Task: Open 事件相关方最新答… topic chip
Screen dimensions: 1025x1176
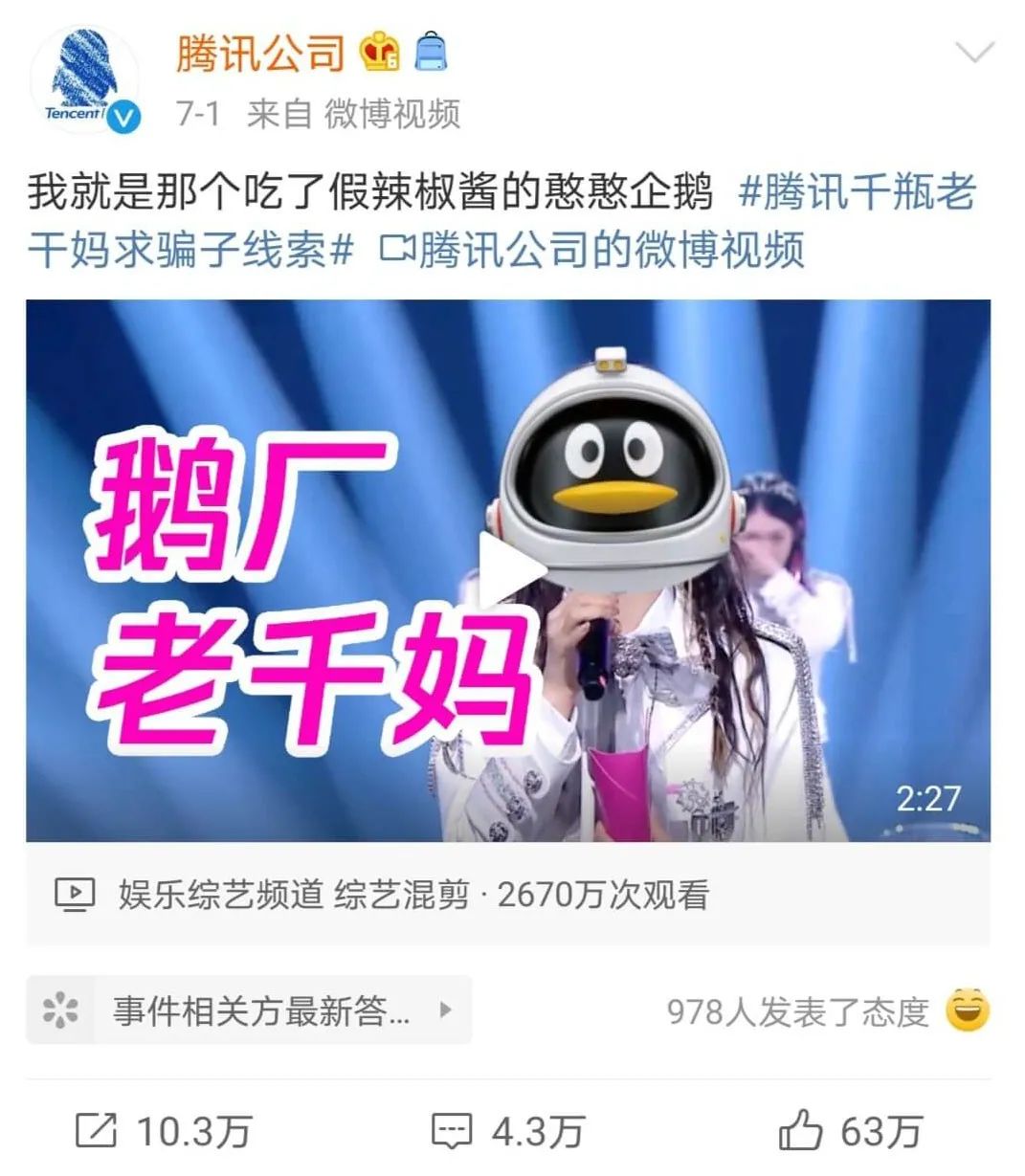Action: (x=249, y=1010)
